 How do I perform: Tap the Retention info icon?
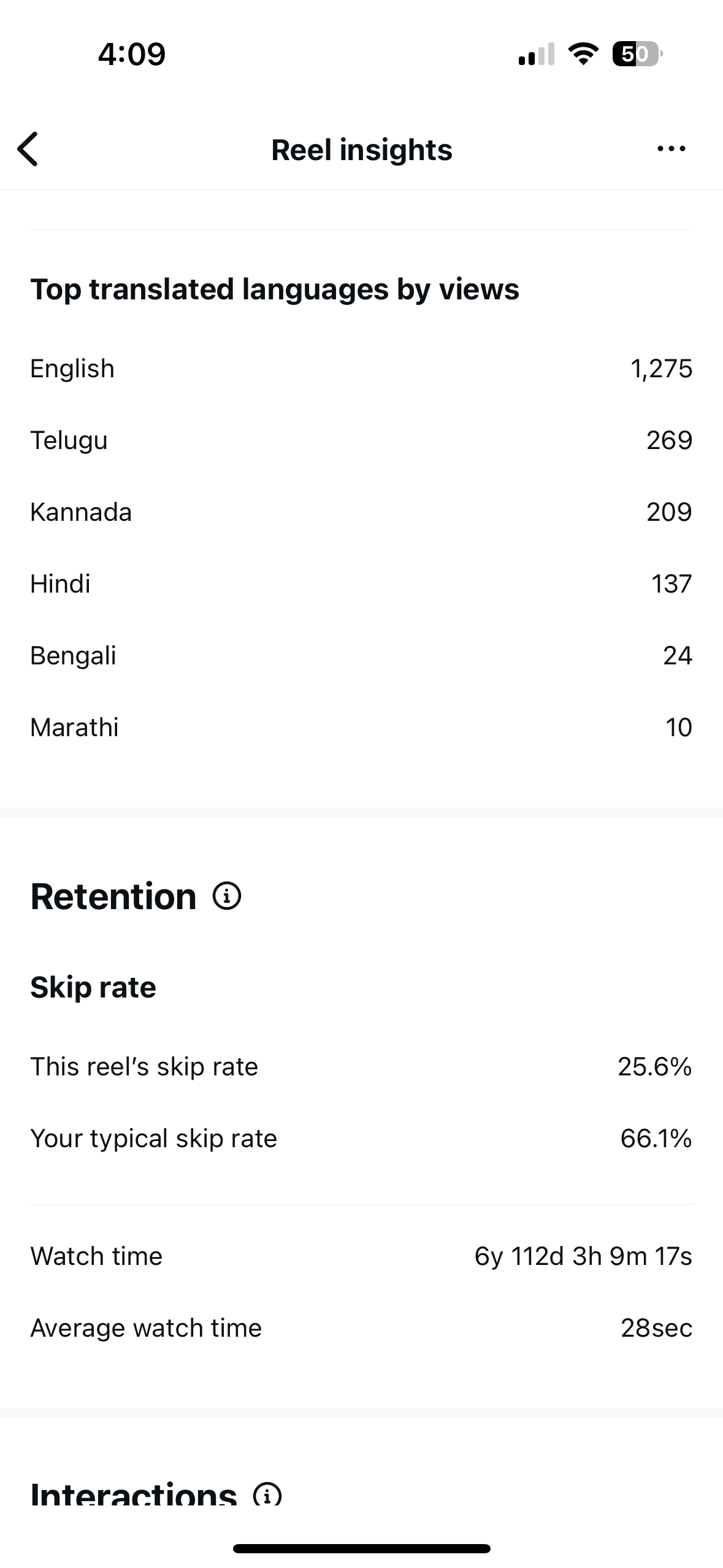click(x=227, y=897)
